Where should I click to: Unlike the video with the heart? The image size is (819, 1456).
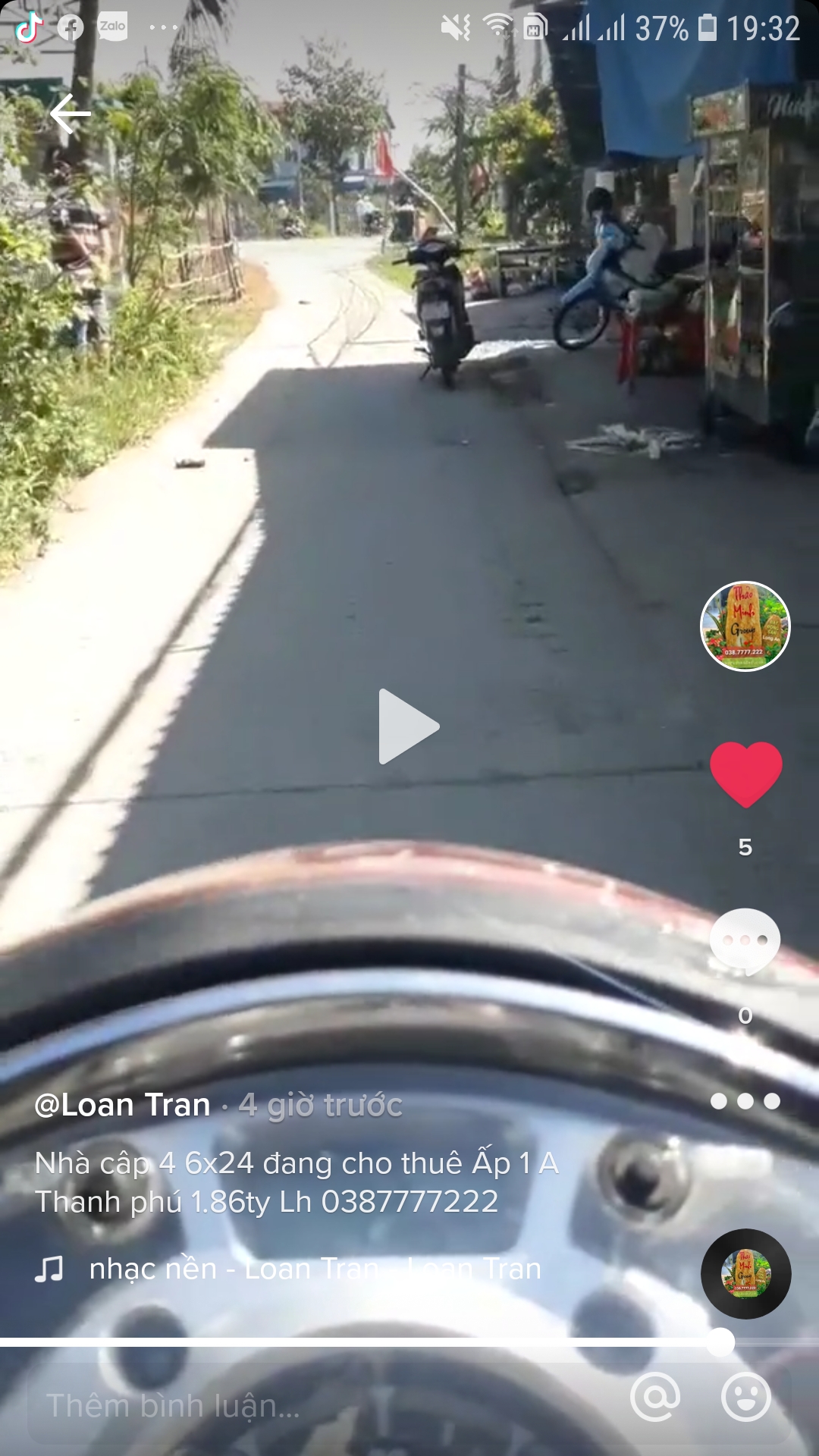click(745, 774)
